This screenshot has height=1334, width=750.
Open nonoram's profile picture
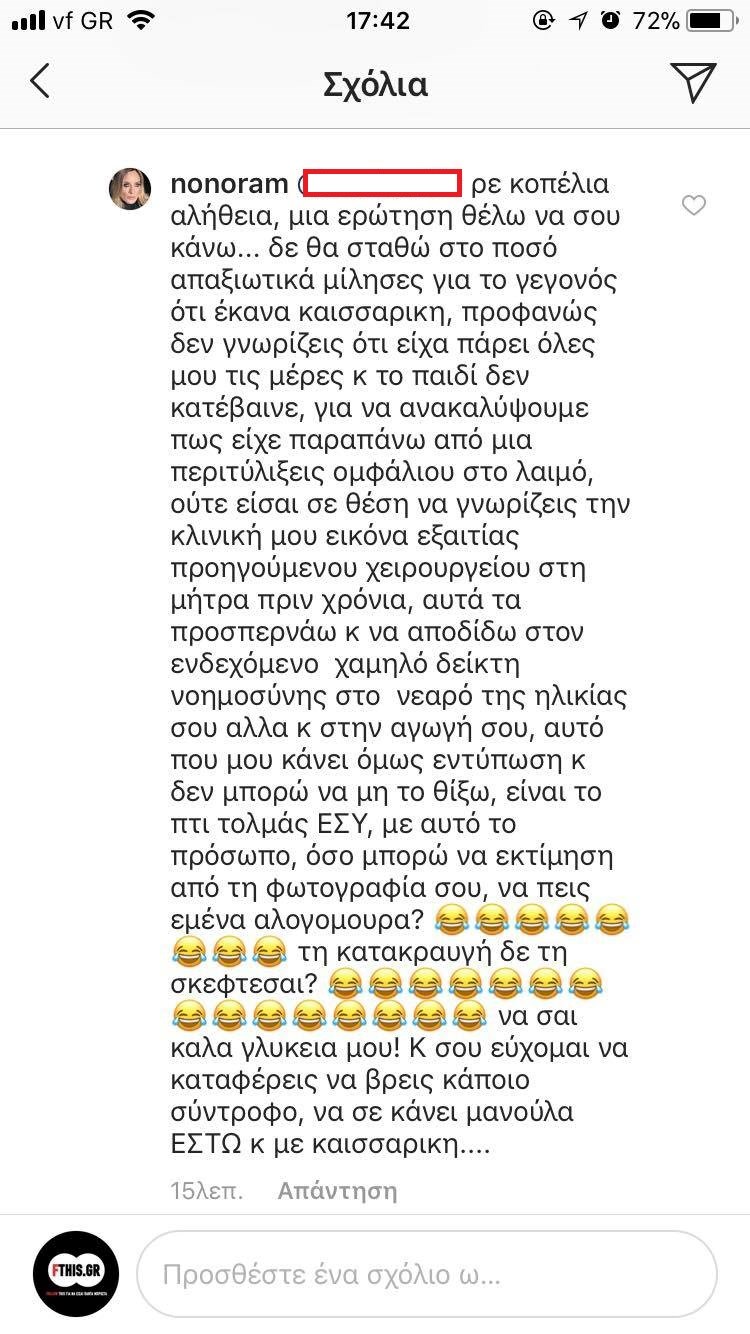pos(130,189)
